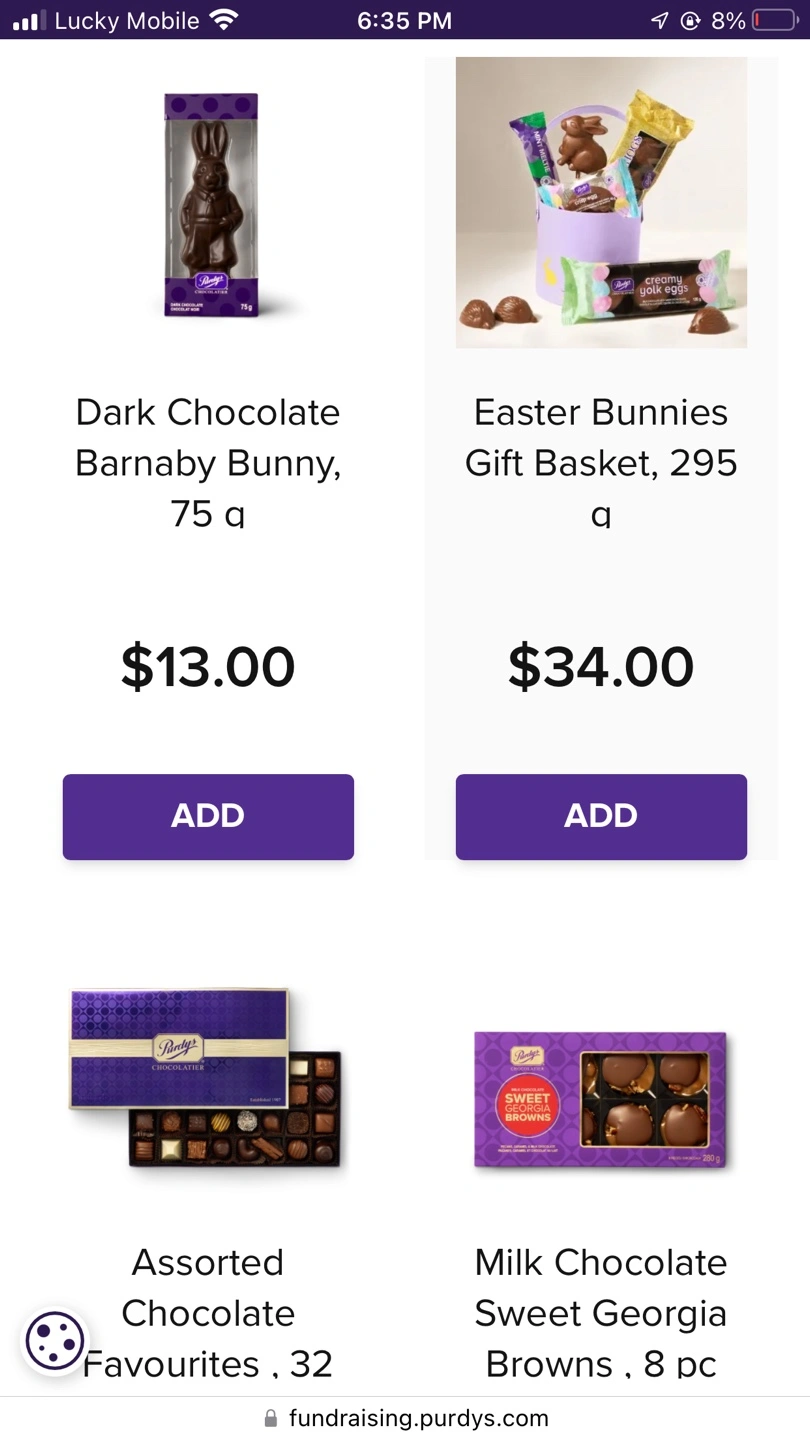The width and height of the screenshot is (810, 1440).
Task: Open the Easter Bunnies Gift Basket product
Action: [x=601, y=462]
